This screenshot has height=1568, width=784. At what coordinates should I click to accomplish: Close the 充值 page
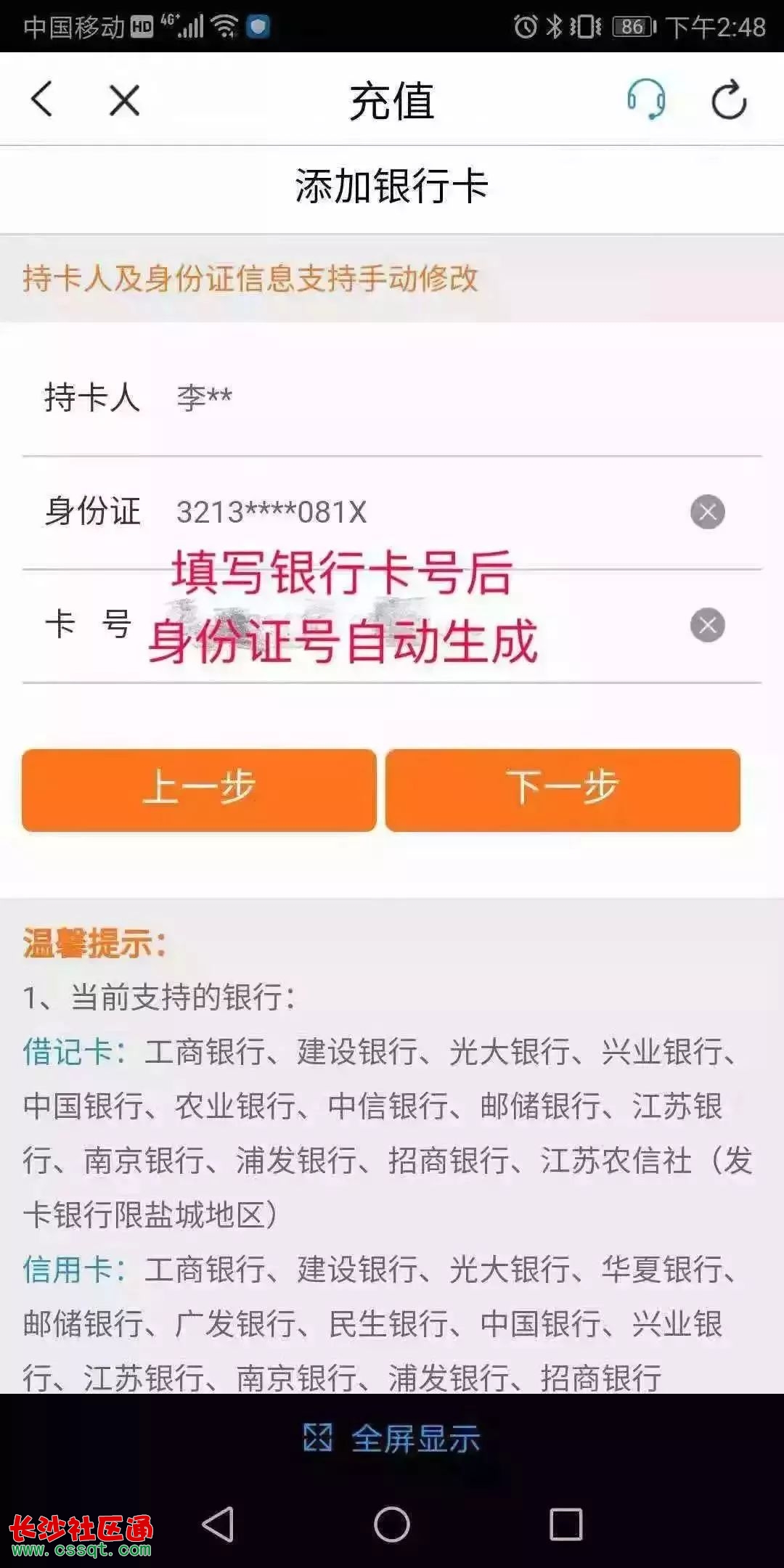point(124,100)
